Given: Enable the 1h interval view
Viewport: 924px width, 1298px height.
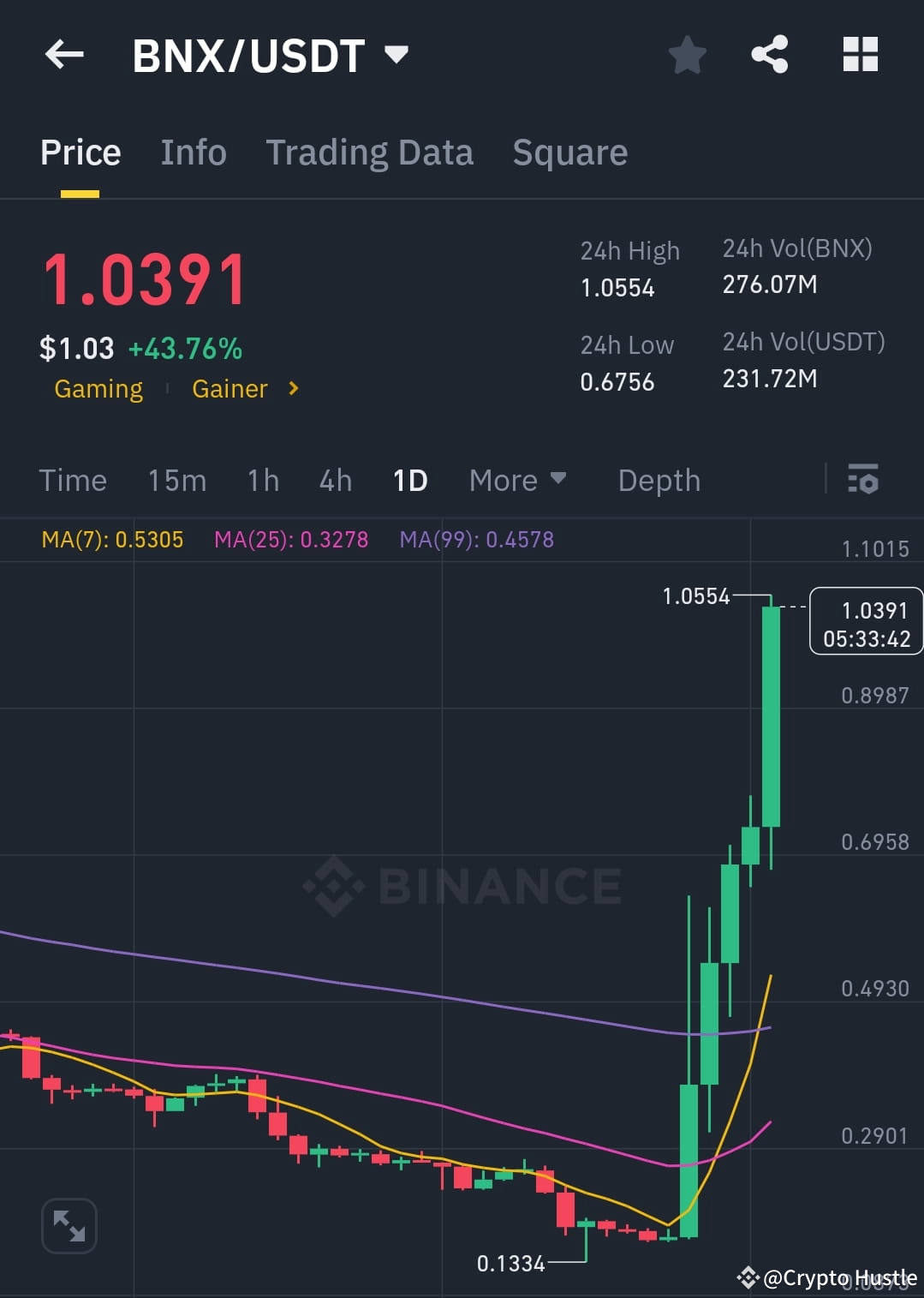Looking at the screenshot, I should [262, 481].
